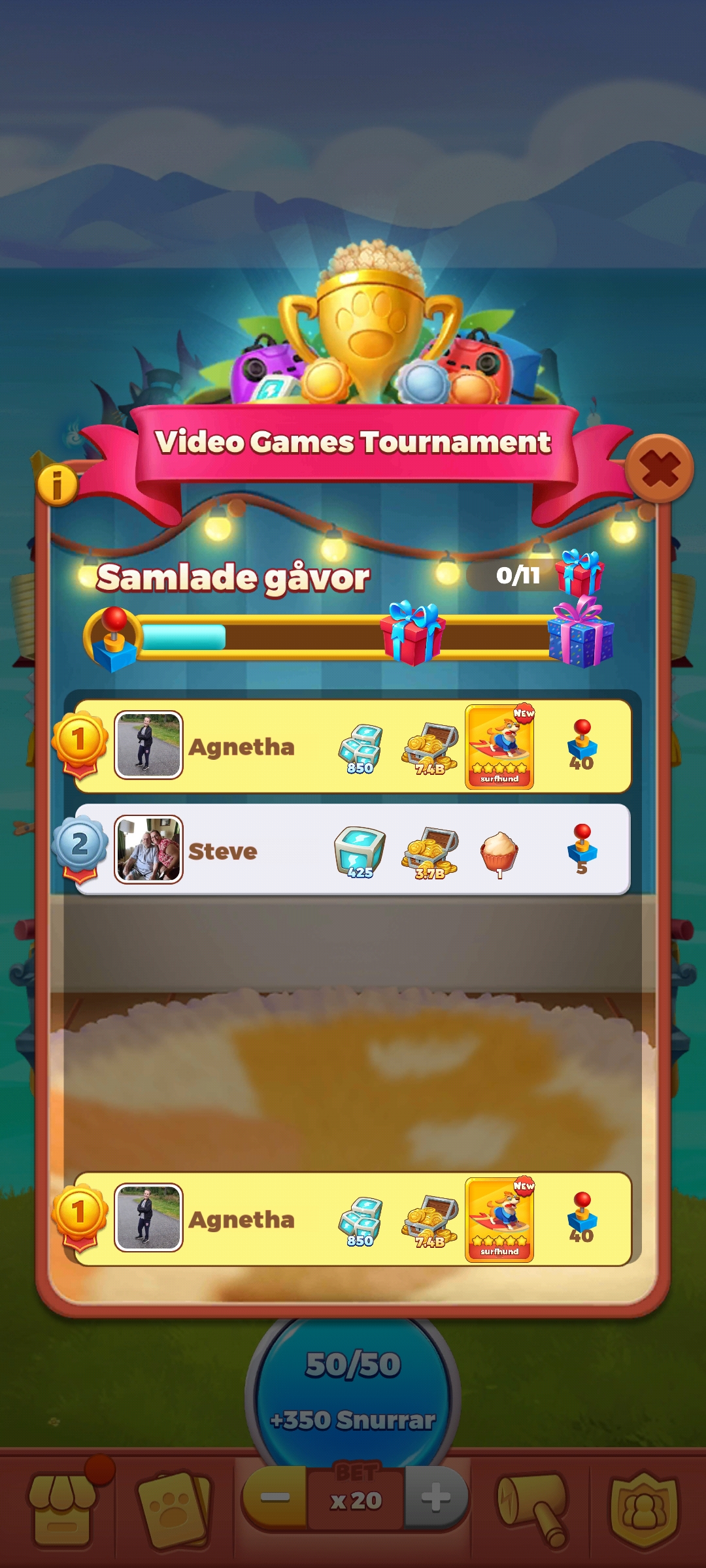Increase the bet with the plus button
Screen dimensions: 706x1568
click(x=435, y=1497)
